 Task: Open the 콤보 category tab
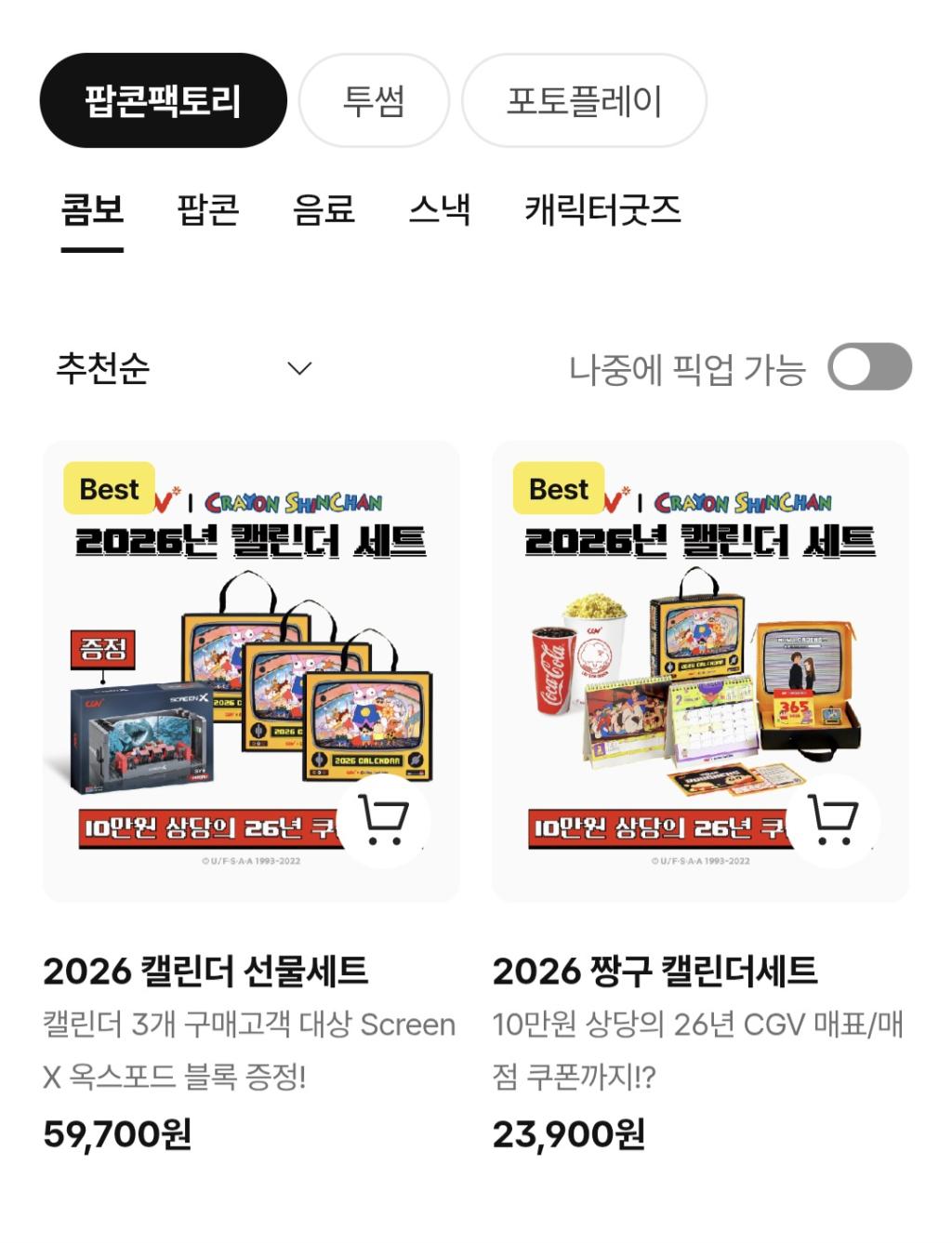(x=90, y=212)
